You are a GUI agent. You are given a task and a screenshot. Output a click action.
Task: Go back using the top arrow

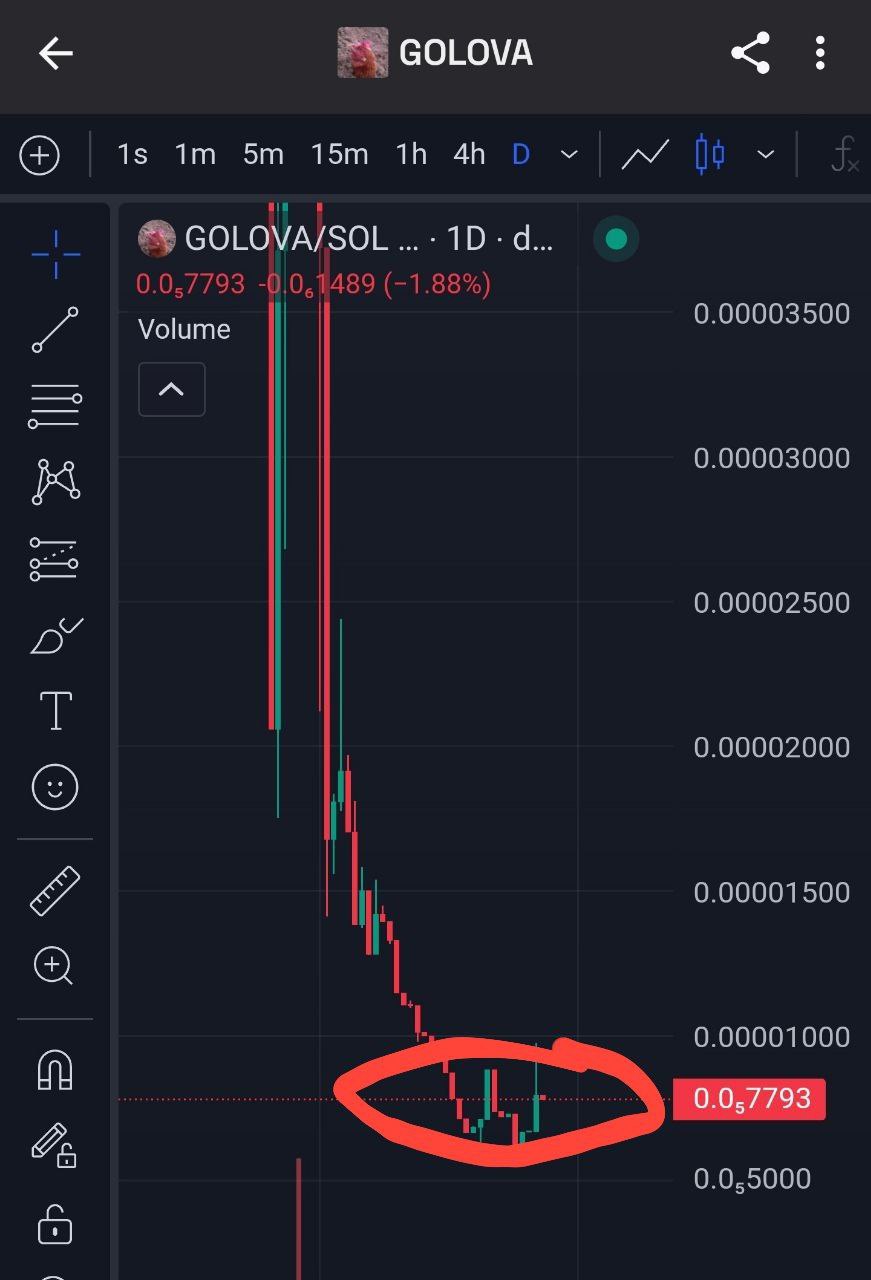click(55, 53)
